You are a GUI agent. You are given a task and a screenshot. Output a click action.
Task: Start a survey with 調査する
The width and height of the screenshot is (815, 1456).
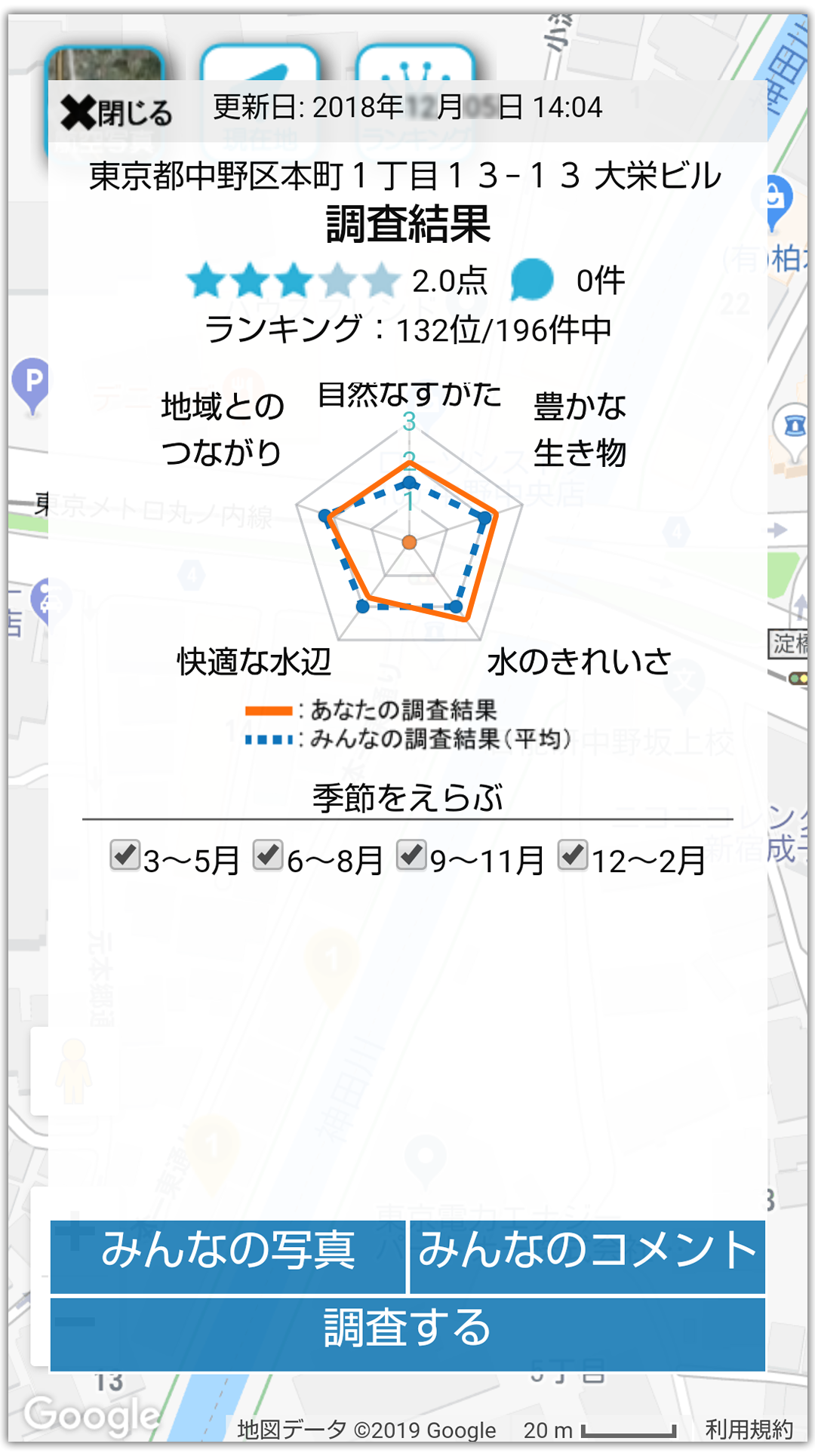click(407, 1335)
